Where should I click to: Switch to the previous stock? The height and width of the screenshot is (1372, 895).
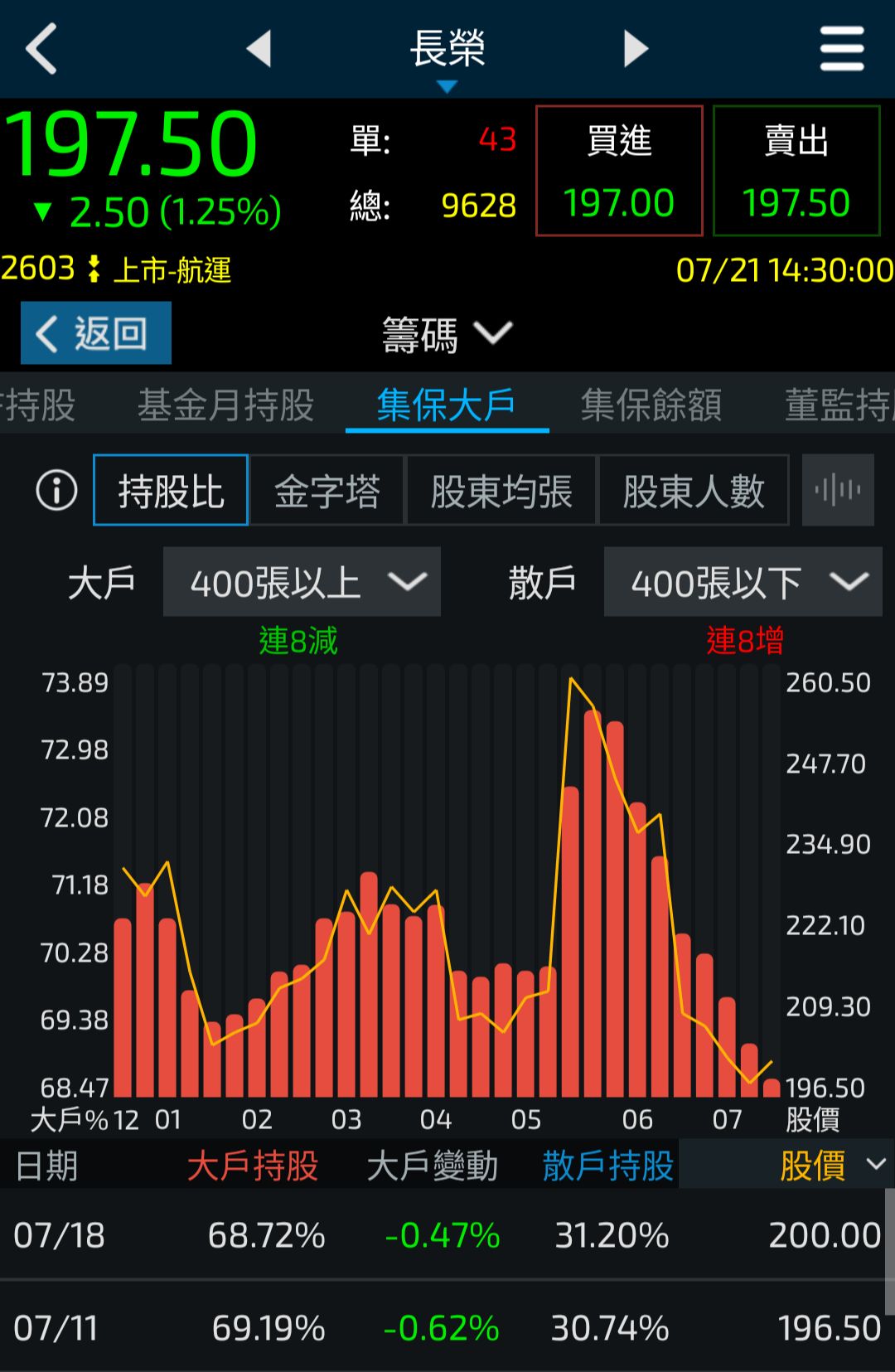point(259,49)
